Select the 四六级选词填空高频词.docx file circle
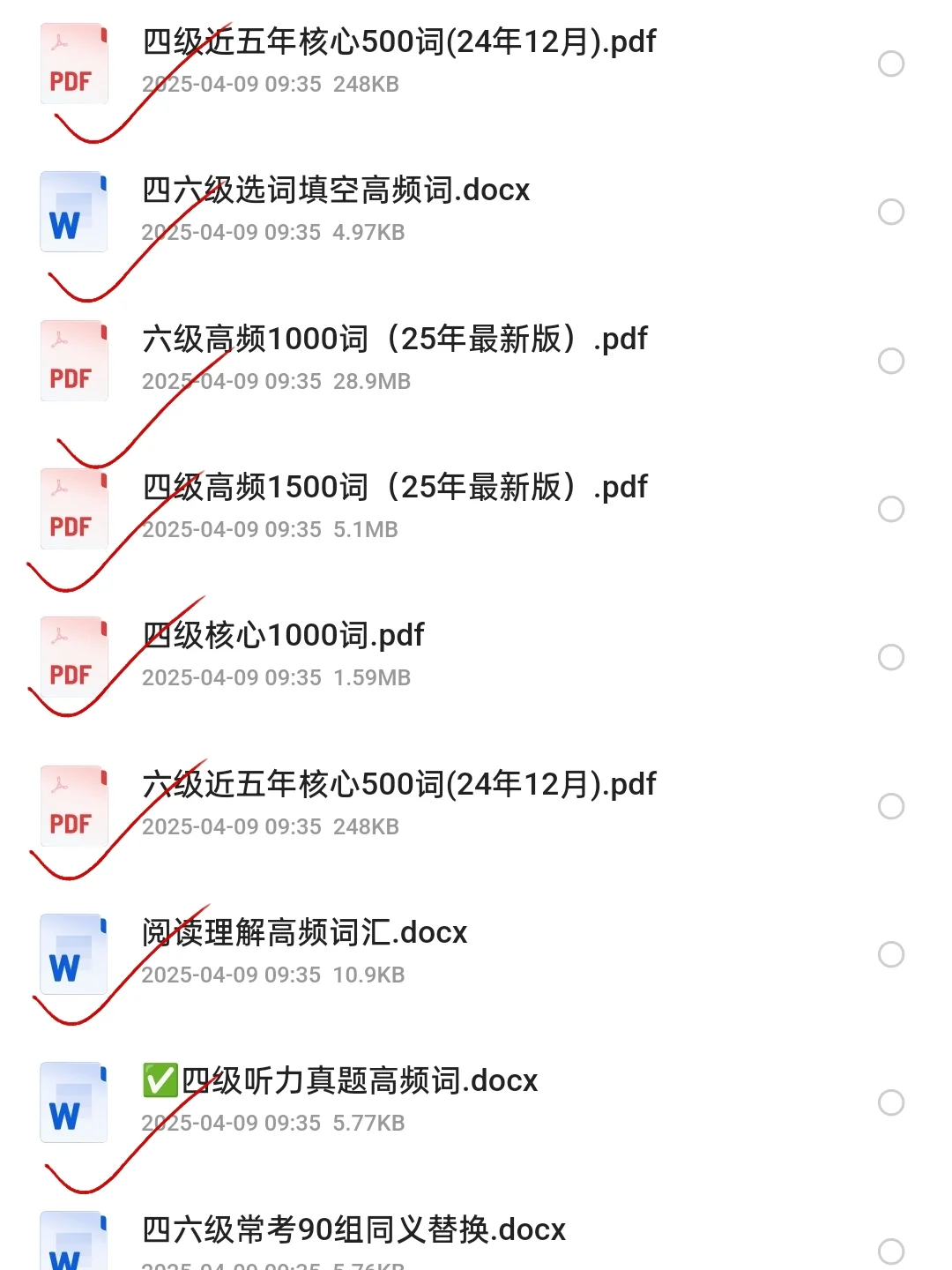Image resolution: width=952 pixels, height=1270 pixels. (x=891, y=213)
